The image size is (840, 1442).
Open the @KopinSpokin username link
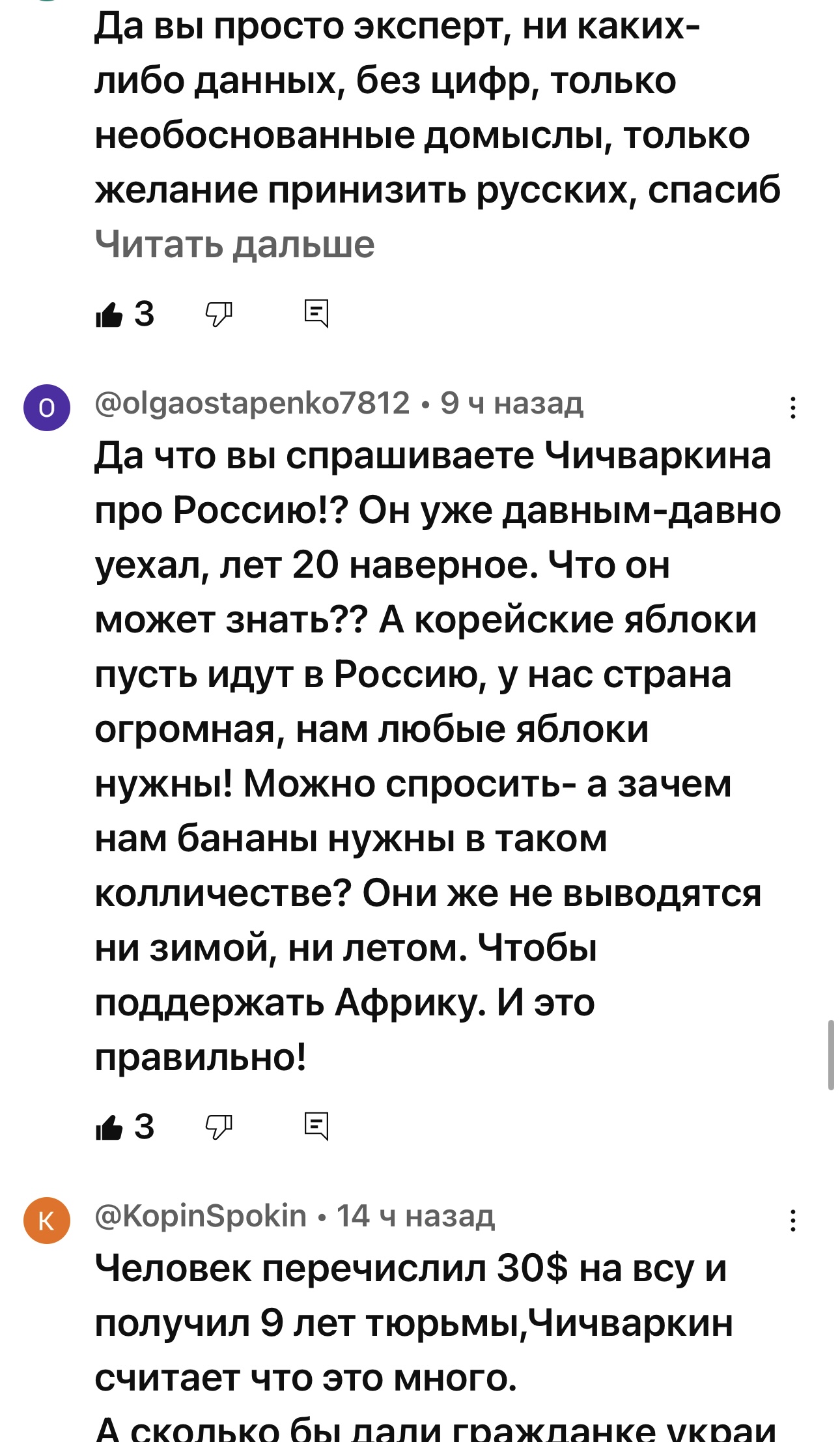click(201, 1216)
